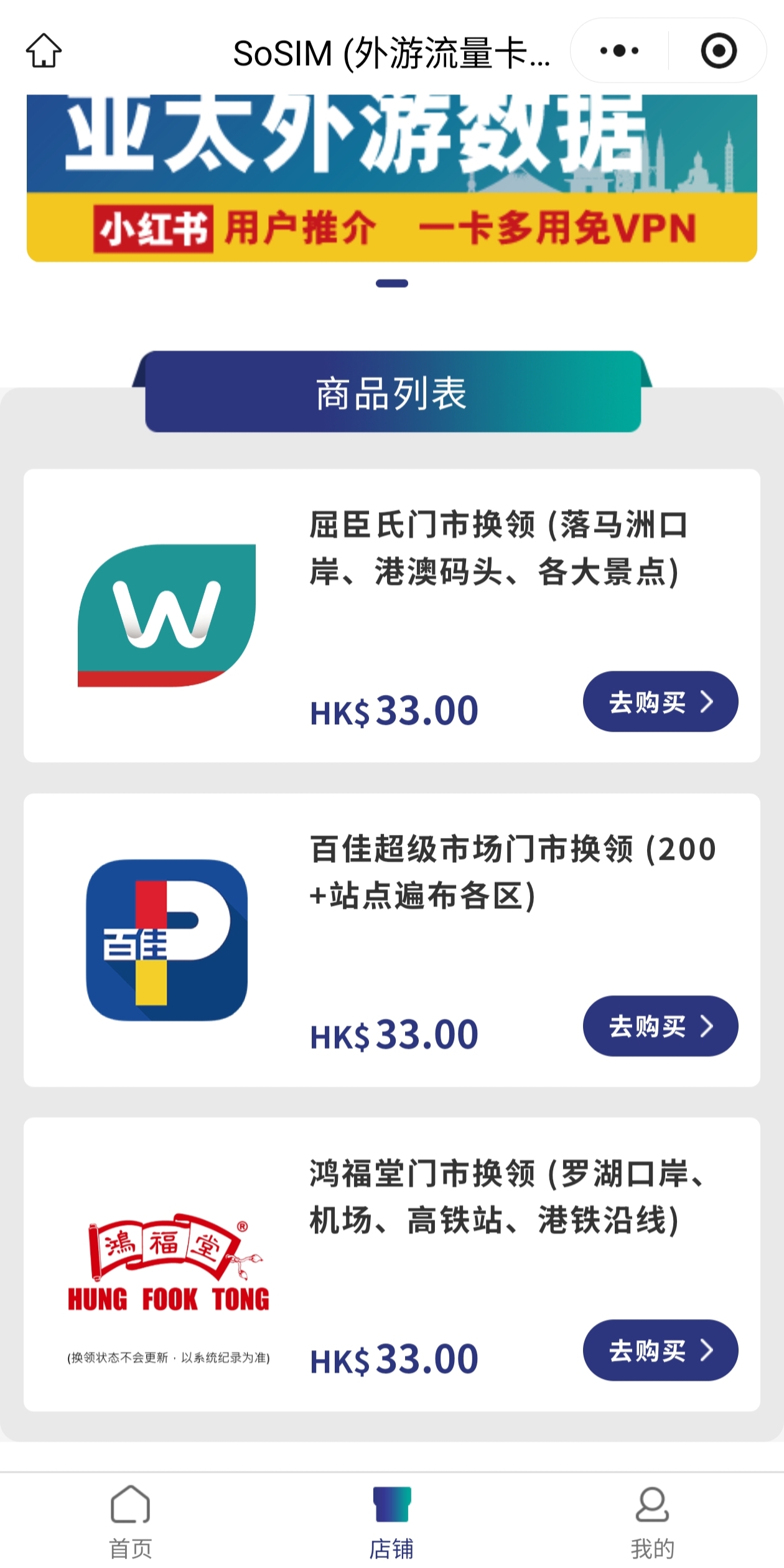784x1568 pixels.
Task: Tap 去购买 for the 鸿福堂 pickup option
Action: point(660,1350)
